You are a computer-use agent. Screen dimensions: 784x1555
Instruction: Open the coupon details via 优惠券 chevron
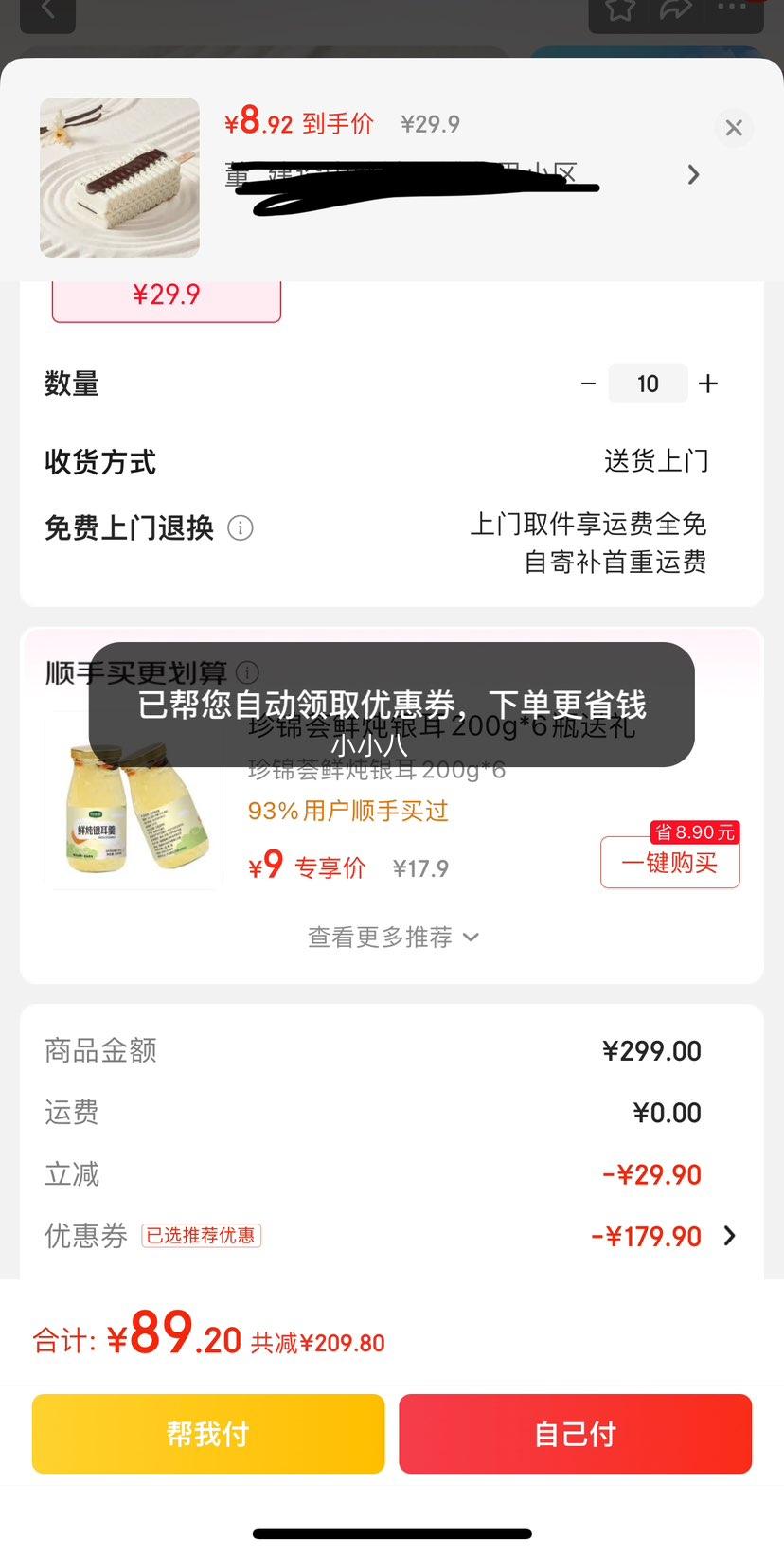click(x=728, y=1236)
